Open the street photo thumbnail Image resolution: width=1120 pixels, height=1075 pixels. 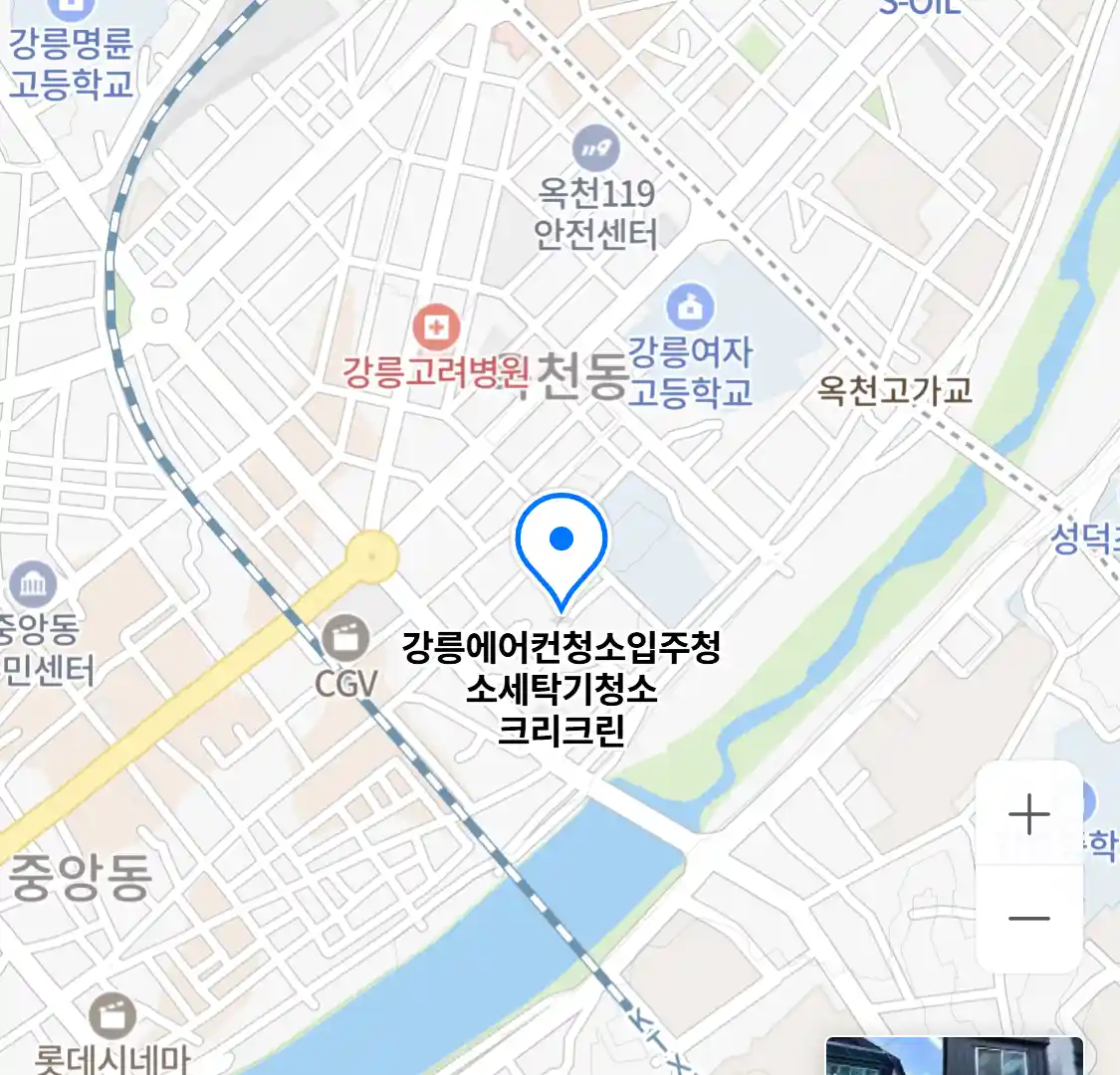(953, 1055)
